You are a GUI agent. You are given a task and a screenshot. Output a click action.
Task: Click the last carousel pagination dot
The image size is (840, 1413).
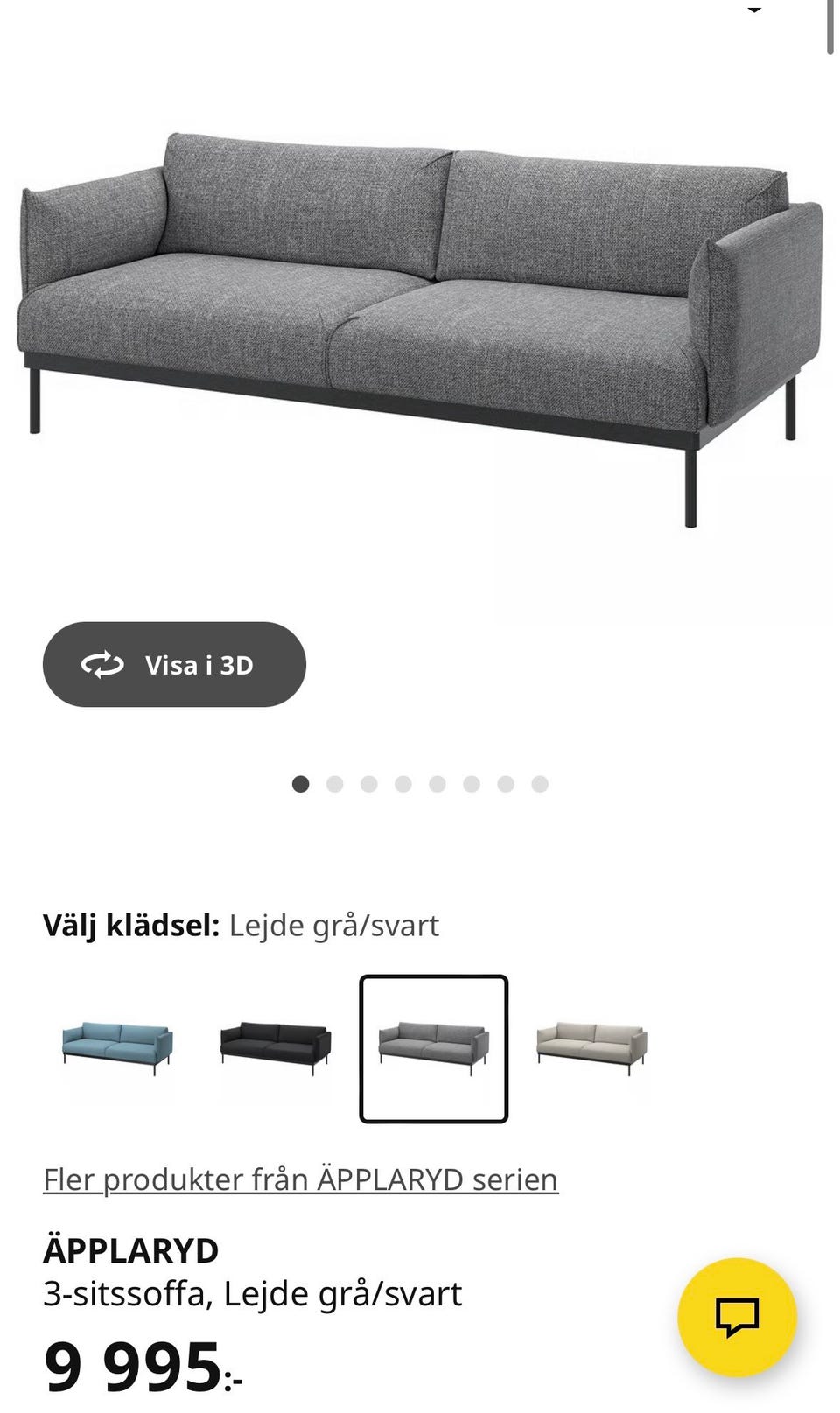[539, 784]
